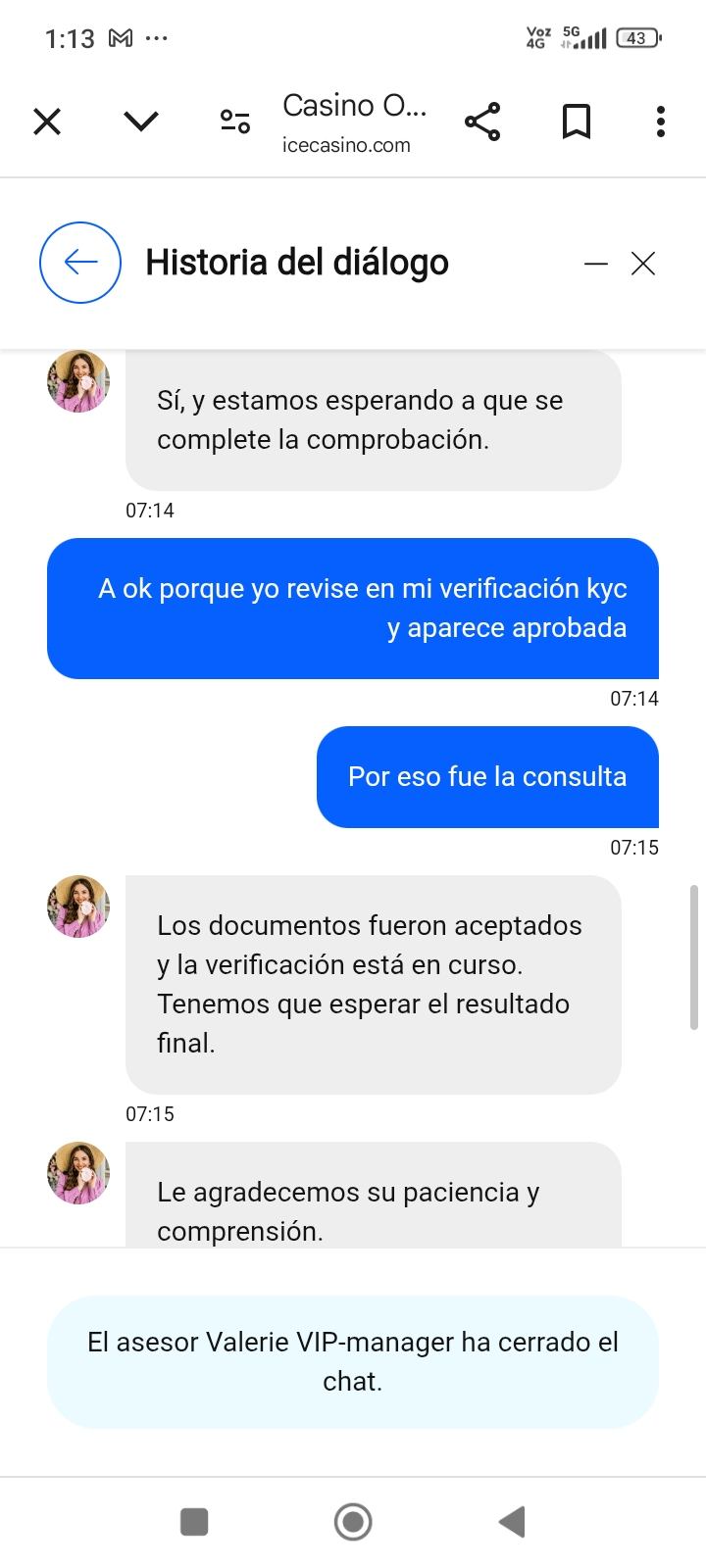Tap the recent apps square navigation icon
This screenshot has height=1568, width=706.
coord(194,1521)
